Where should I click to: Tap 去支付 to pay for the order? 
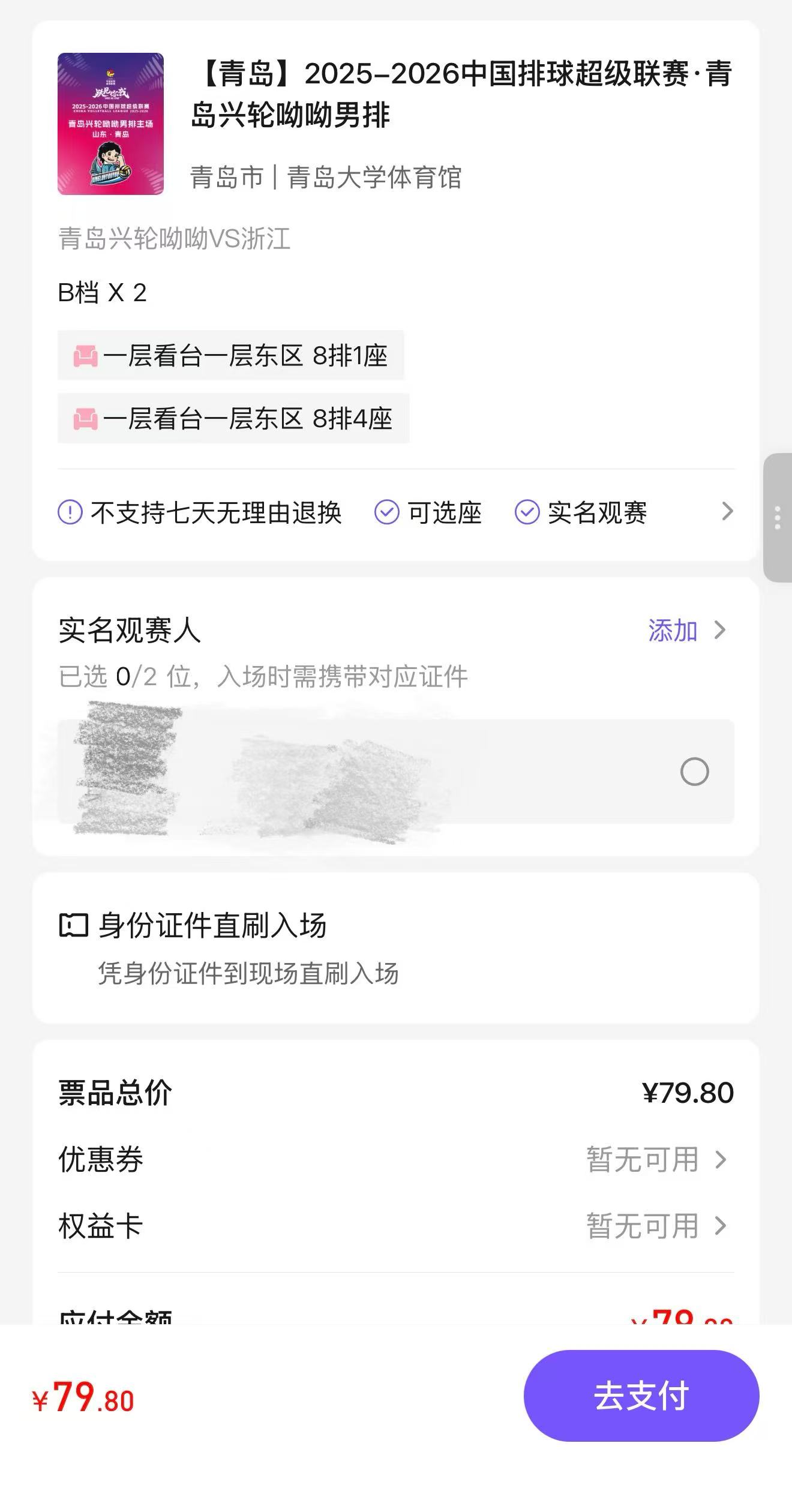tap(641, 1395)
